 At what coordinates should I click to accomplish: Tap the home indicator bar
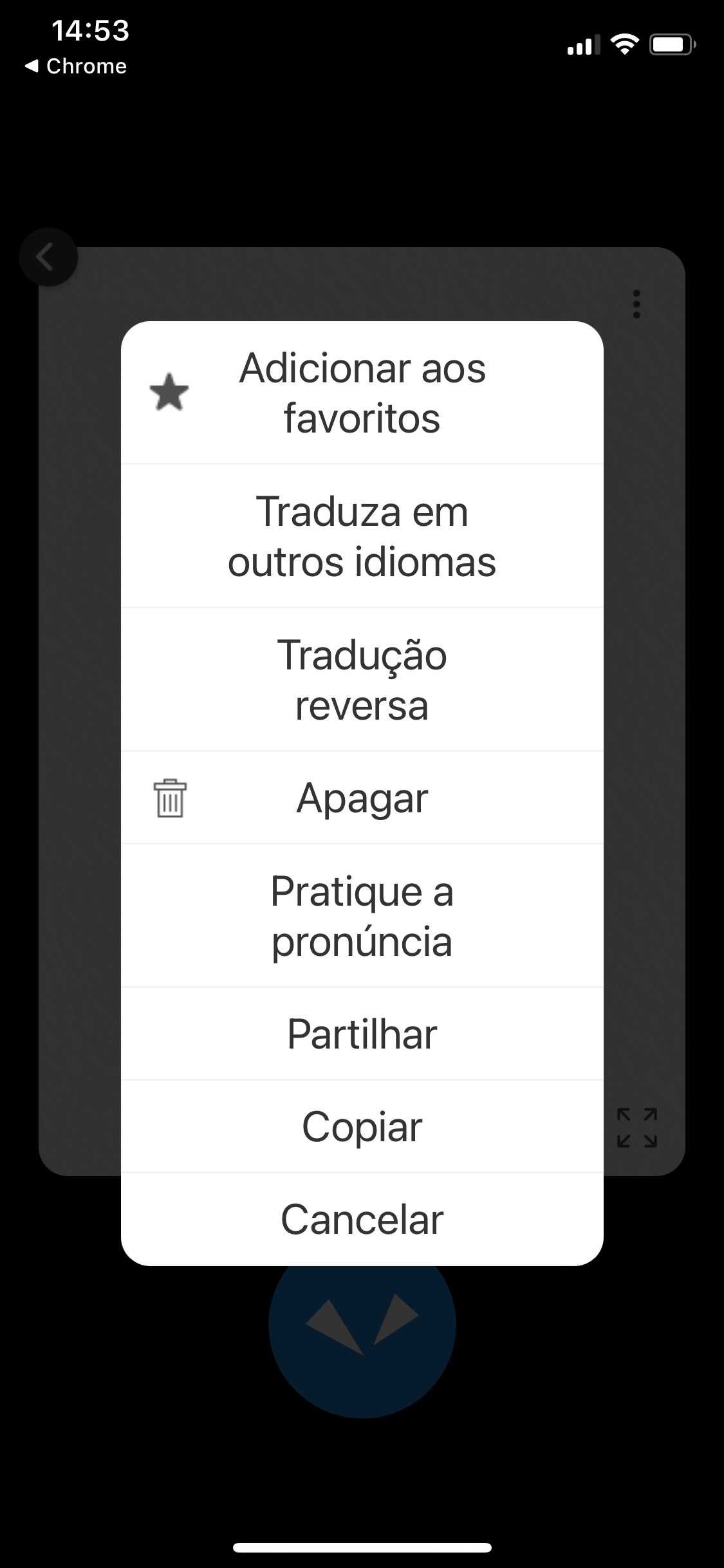coord(362,1547)
